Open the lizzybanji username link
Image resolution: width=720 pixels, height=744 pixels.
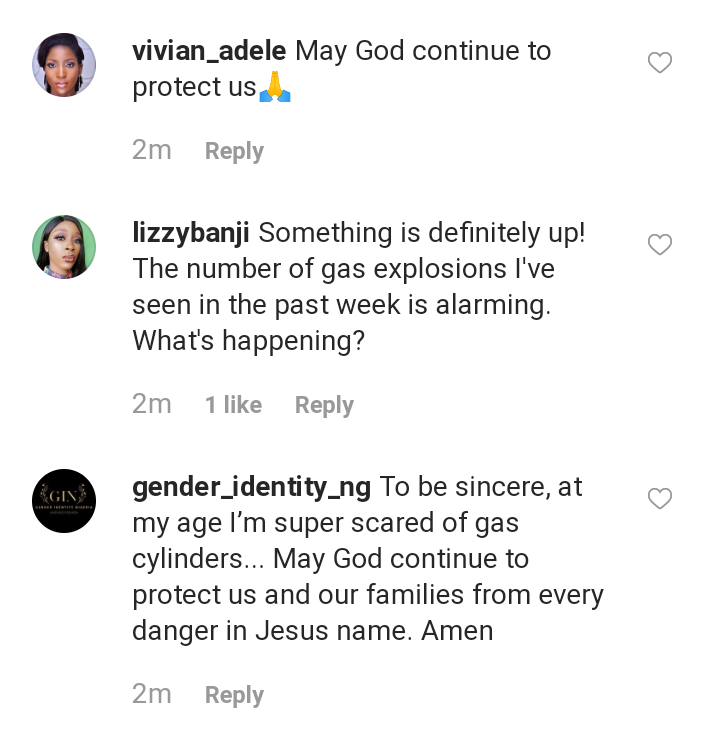[x=192, y=233]
